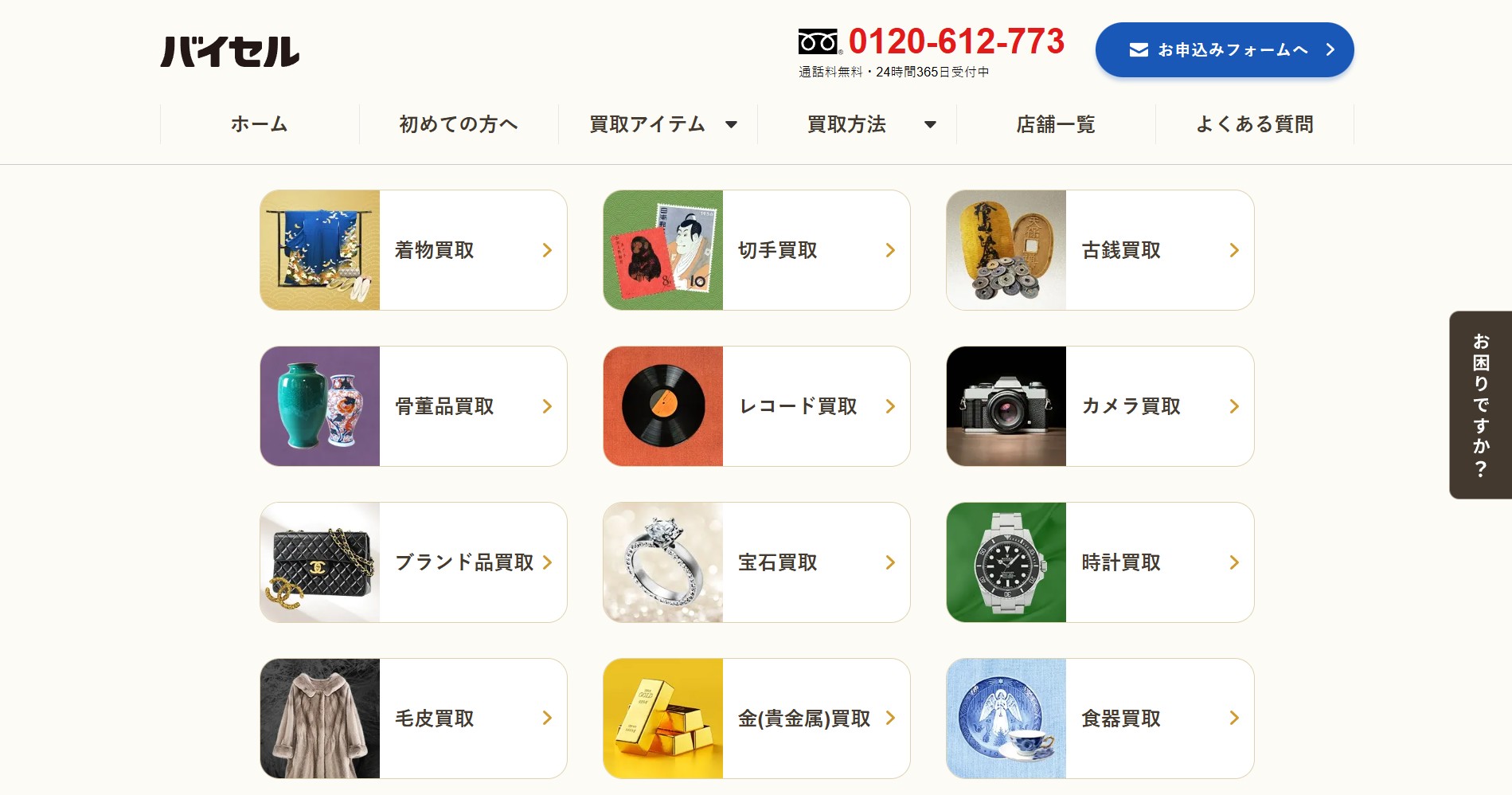The width and height of the screenshot is (1512, 795).
Task: Open the お困りですか？ help side tab
Action: [x=1480, y=405]
